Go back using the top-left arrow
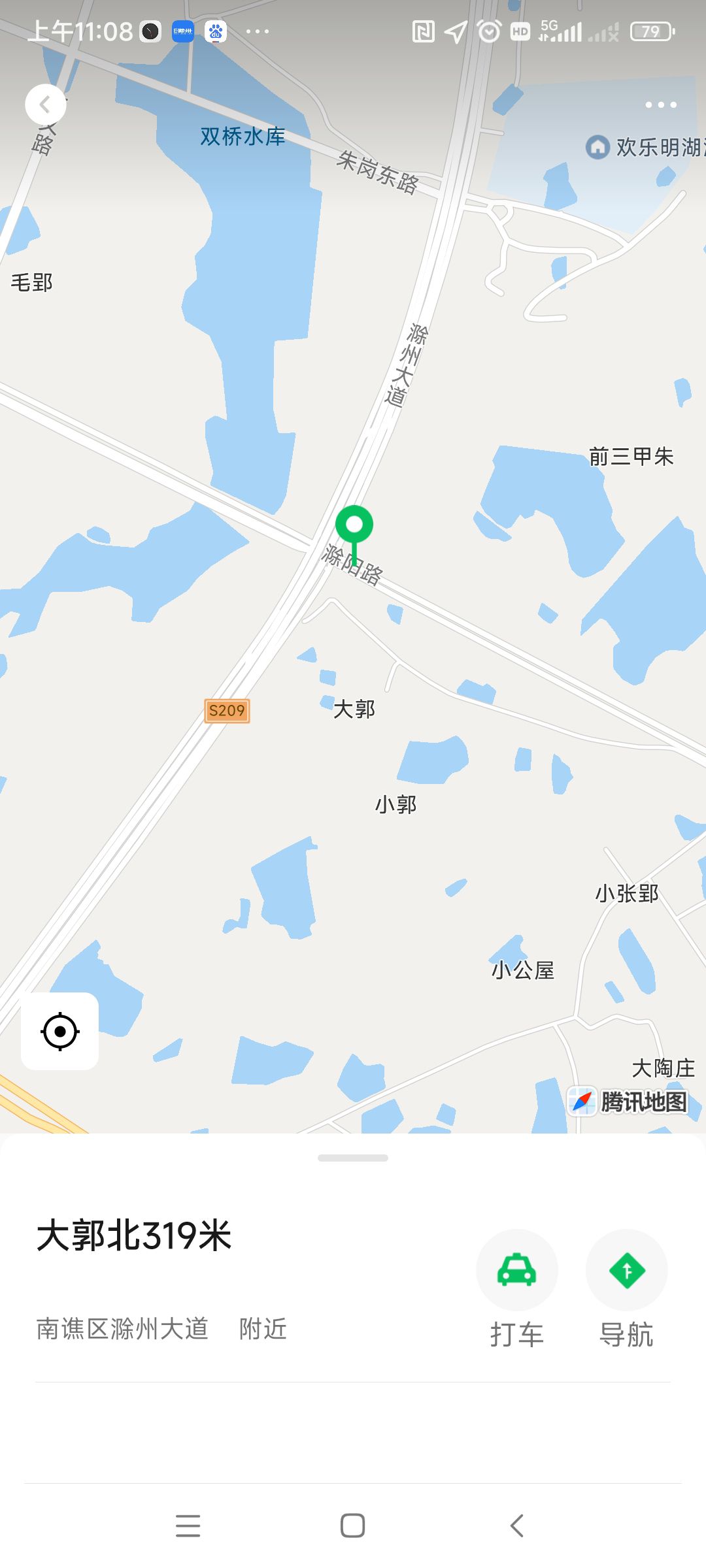This screenshot has width=706, height=1568. 45,105
